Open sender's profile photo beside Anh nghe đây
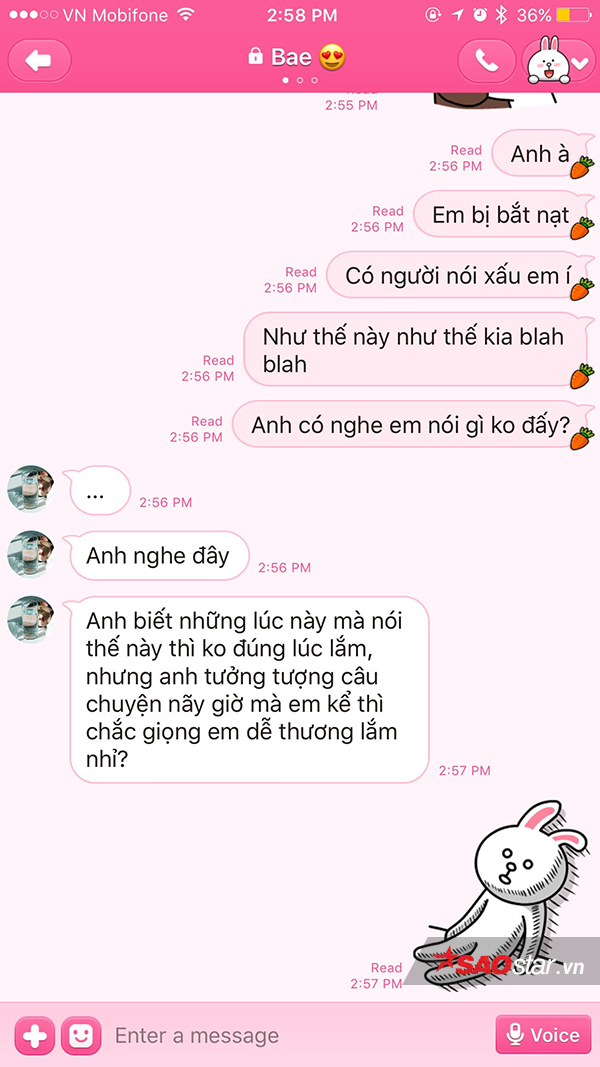 [30, 555]
